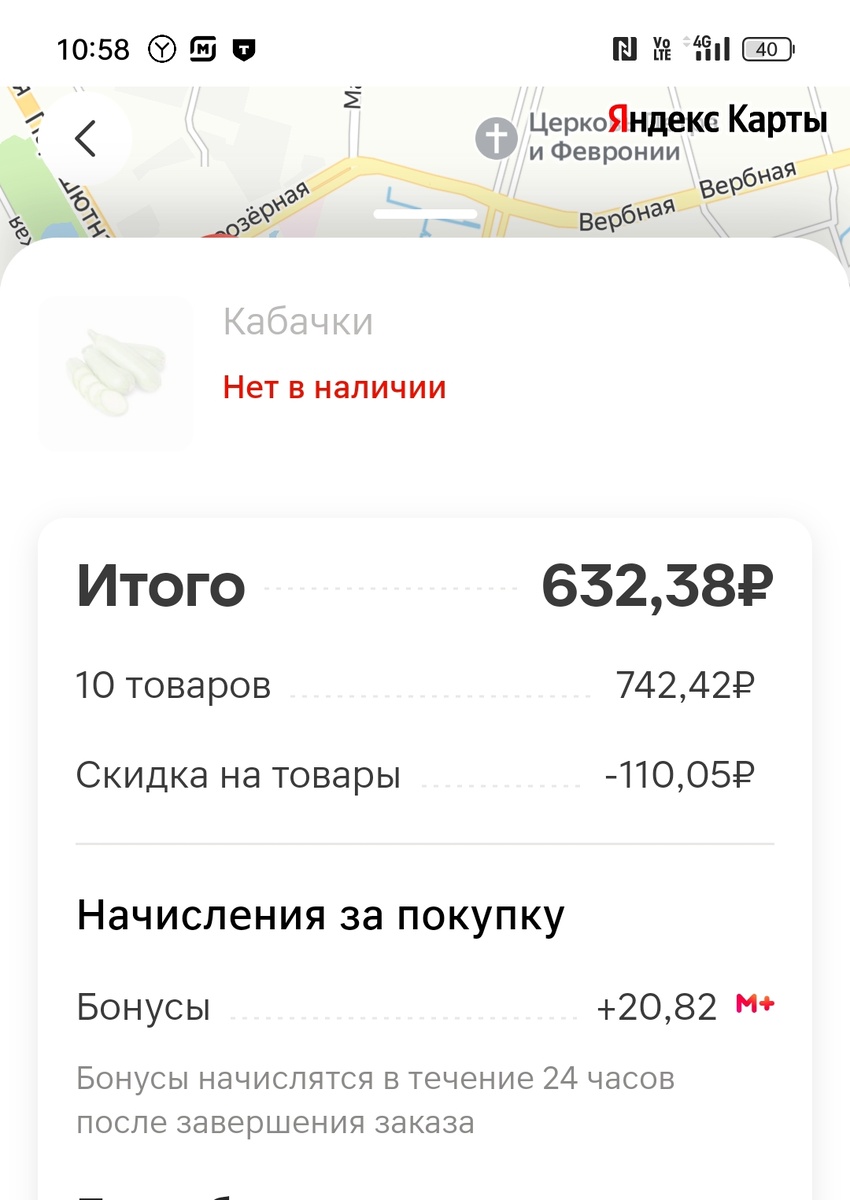This screenshot has width=850, height=1200.
Task: Open the Yandex app icon in status bar
Action: [x=160, y=47]
